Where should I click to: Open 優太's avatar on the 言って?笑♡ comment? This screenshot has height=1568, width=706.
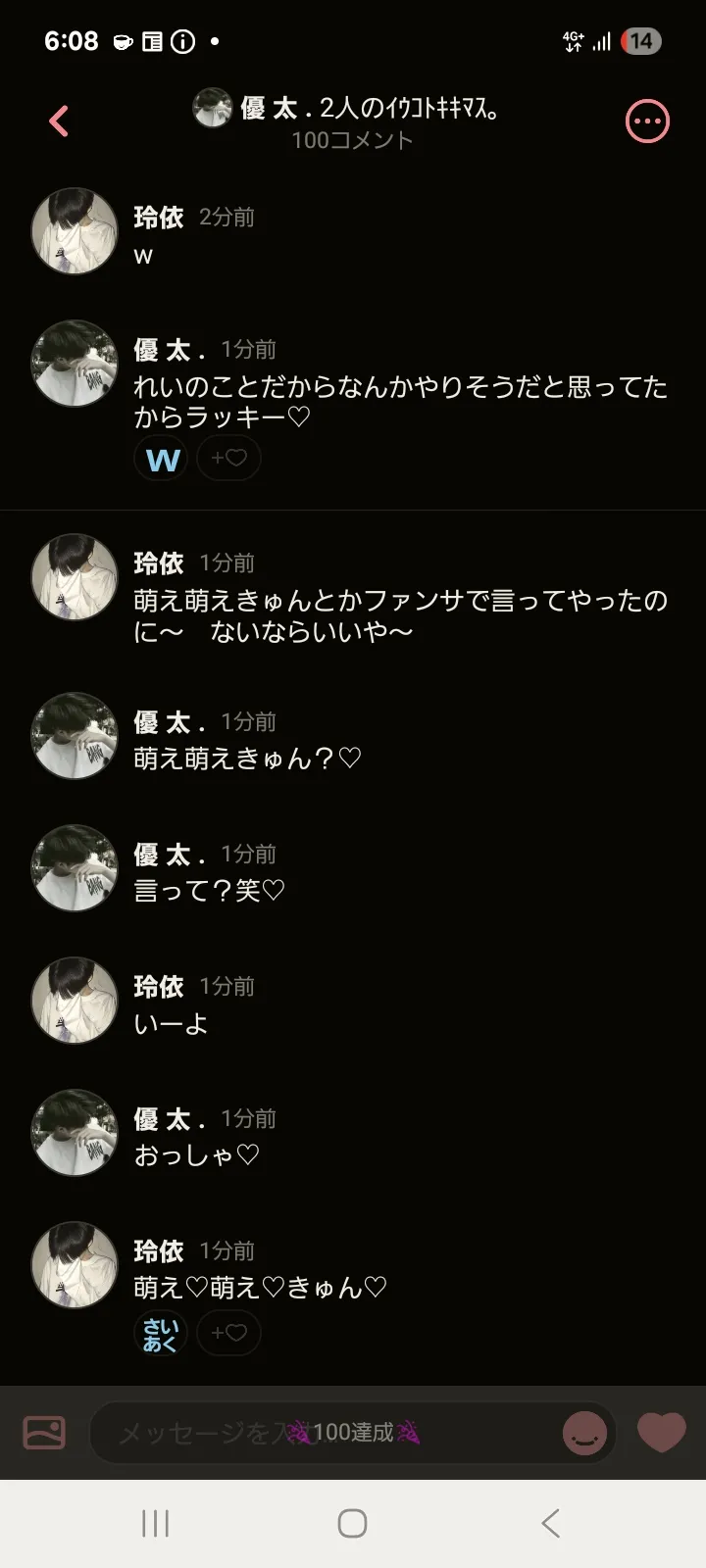point(75,868)
